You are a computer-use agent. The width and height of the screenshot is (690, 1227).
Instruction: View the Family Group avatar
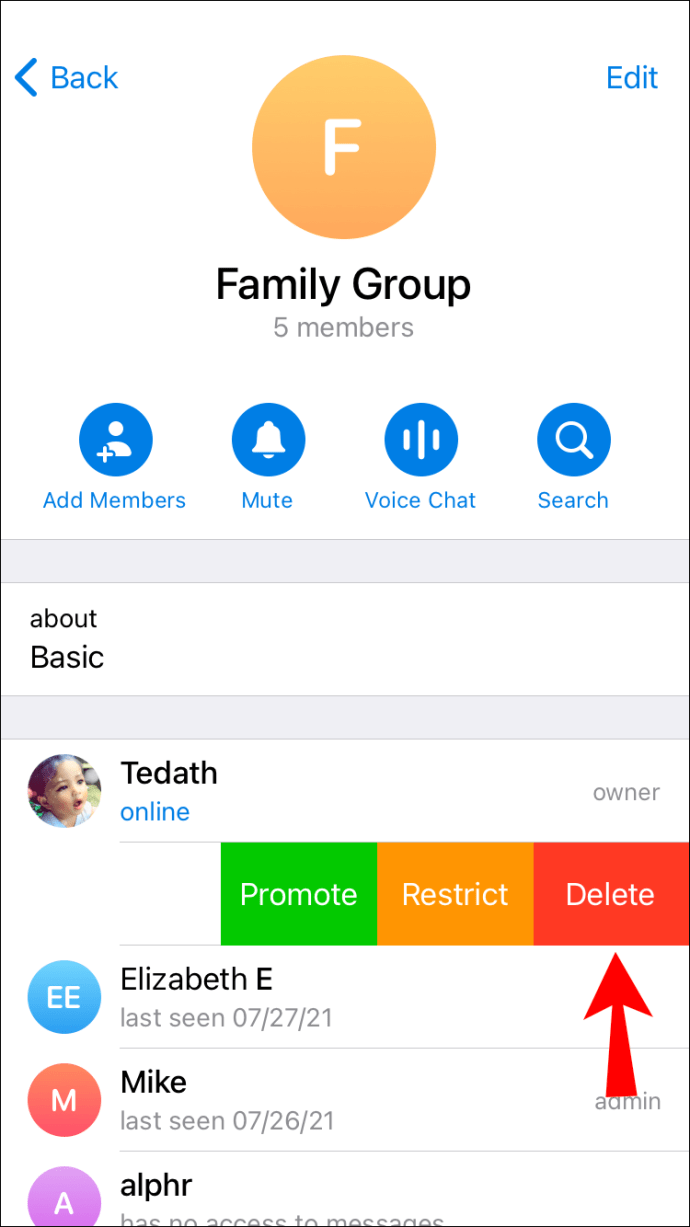(344, 145)
